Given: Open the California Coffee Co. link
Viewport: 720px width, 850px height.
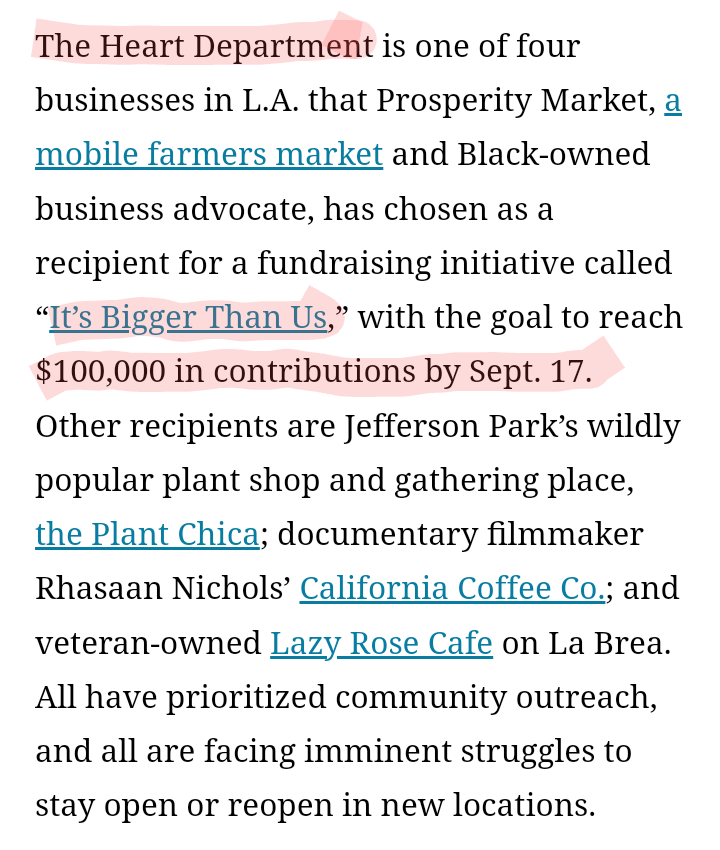Looking at the screenshot, I should coord(452,588).
